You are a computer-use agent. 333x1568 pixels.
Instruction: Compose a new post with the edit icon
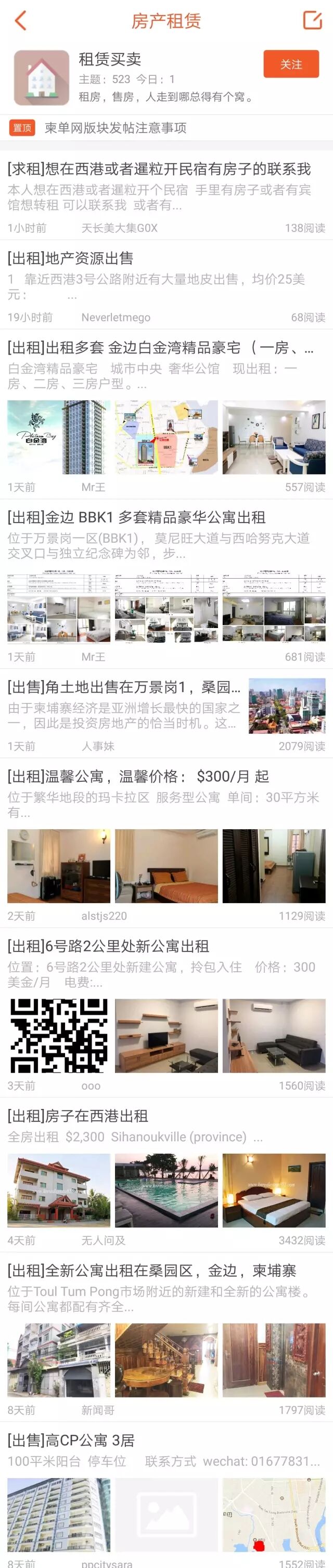point(312,20)
